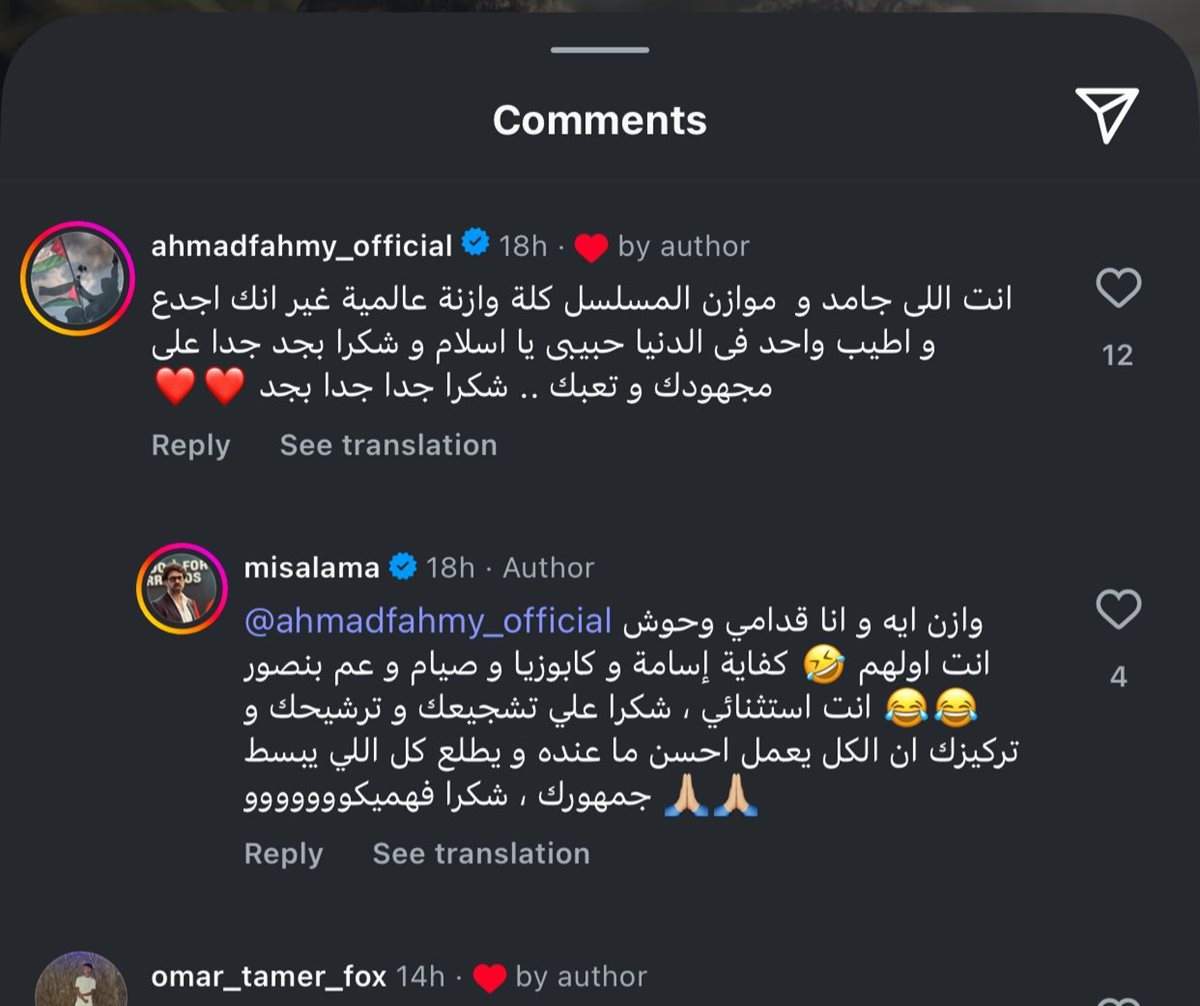Viewport: 1200px width, 1006px height.
Task: Open the misalama username
Action: point(311,568)
